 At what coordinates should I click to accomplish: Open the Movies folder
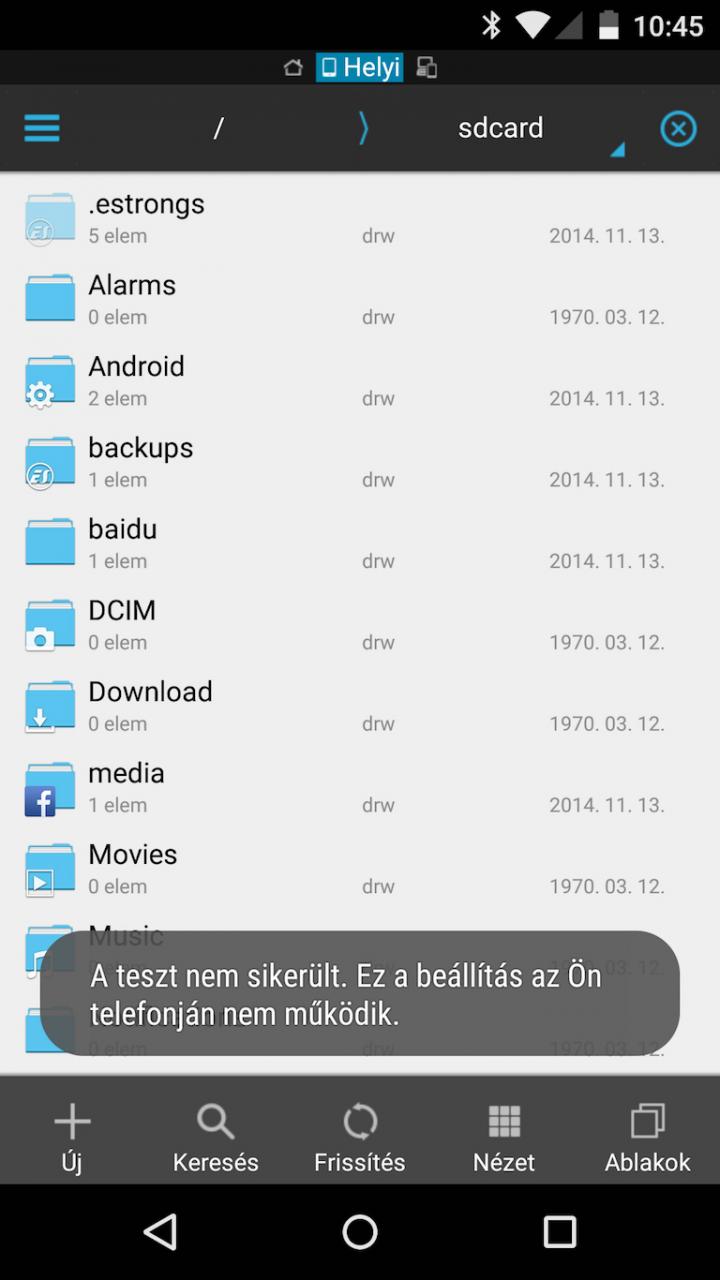click(x=360, y=869)
